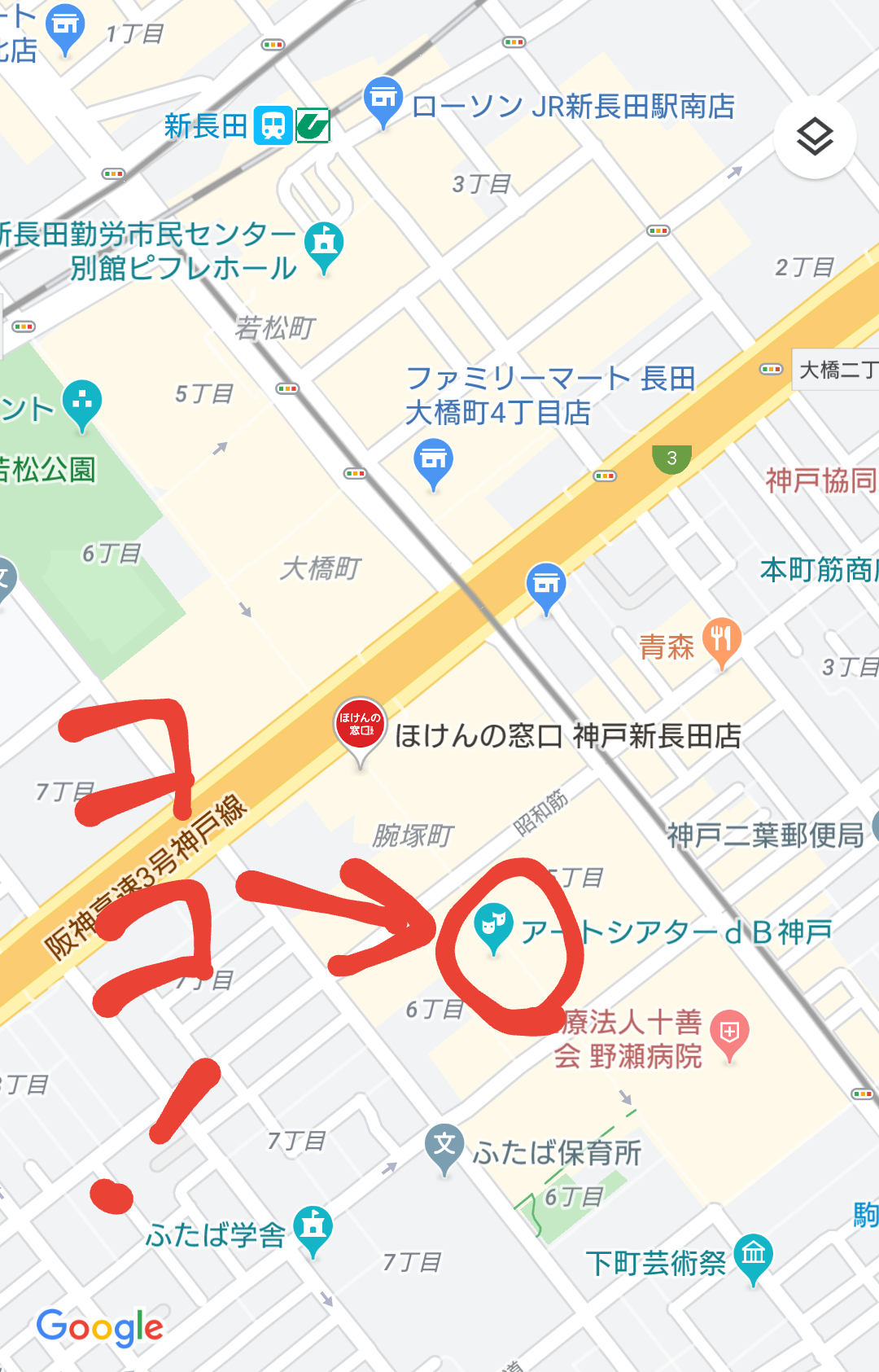Tap the ほけんの窓口 神戸新長田店 red pin
Image resolution: width=879 pixels, height=1372 pixels.
[360, 724]
